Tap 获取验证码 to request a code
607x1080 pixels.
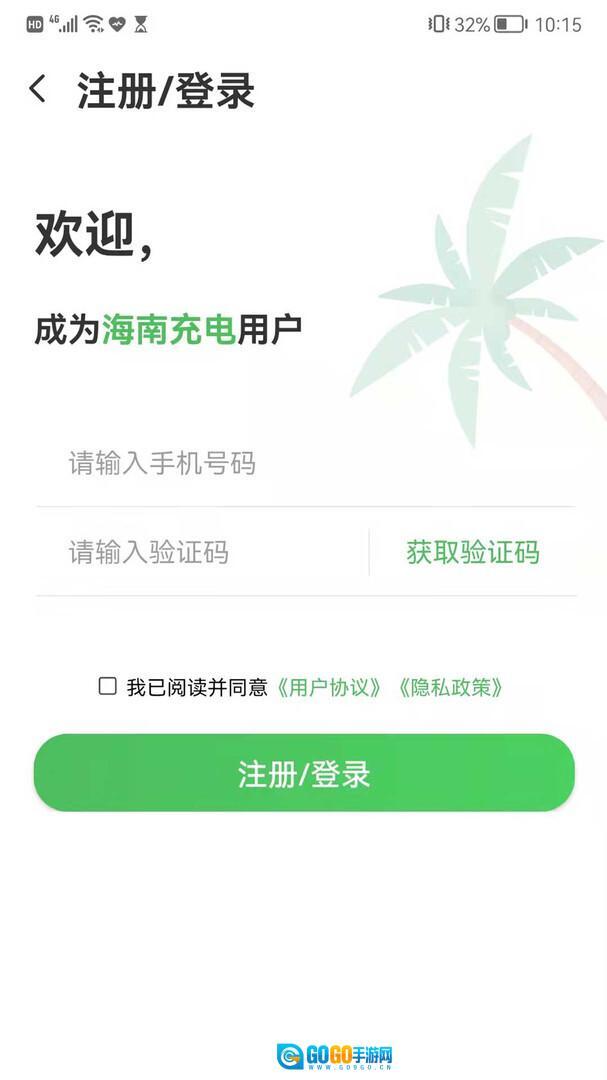click(x=472, y=552)
